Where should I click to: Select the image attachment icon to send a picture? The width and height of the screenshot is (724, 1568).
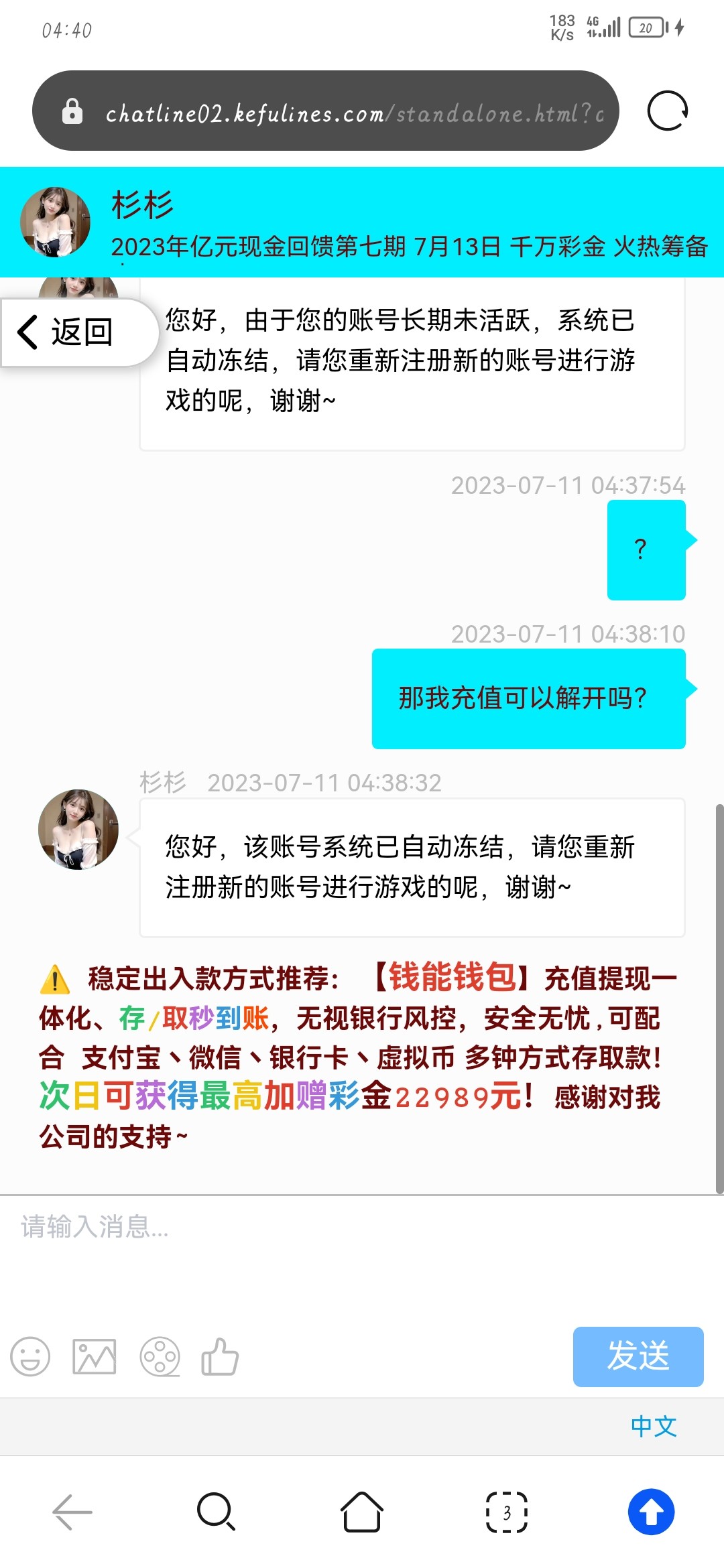point(94,1358)
